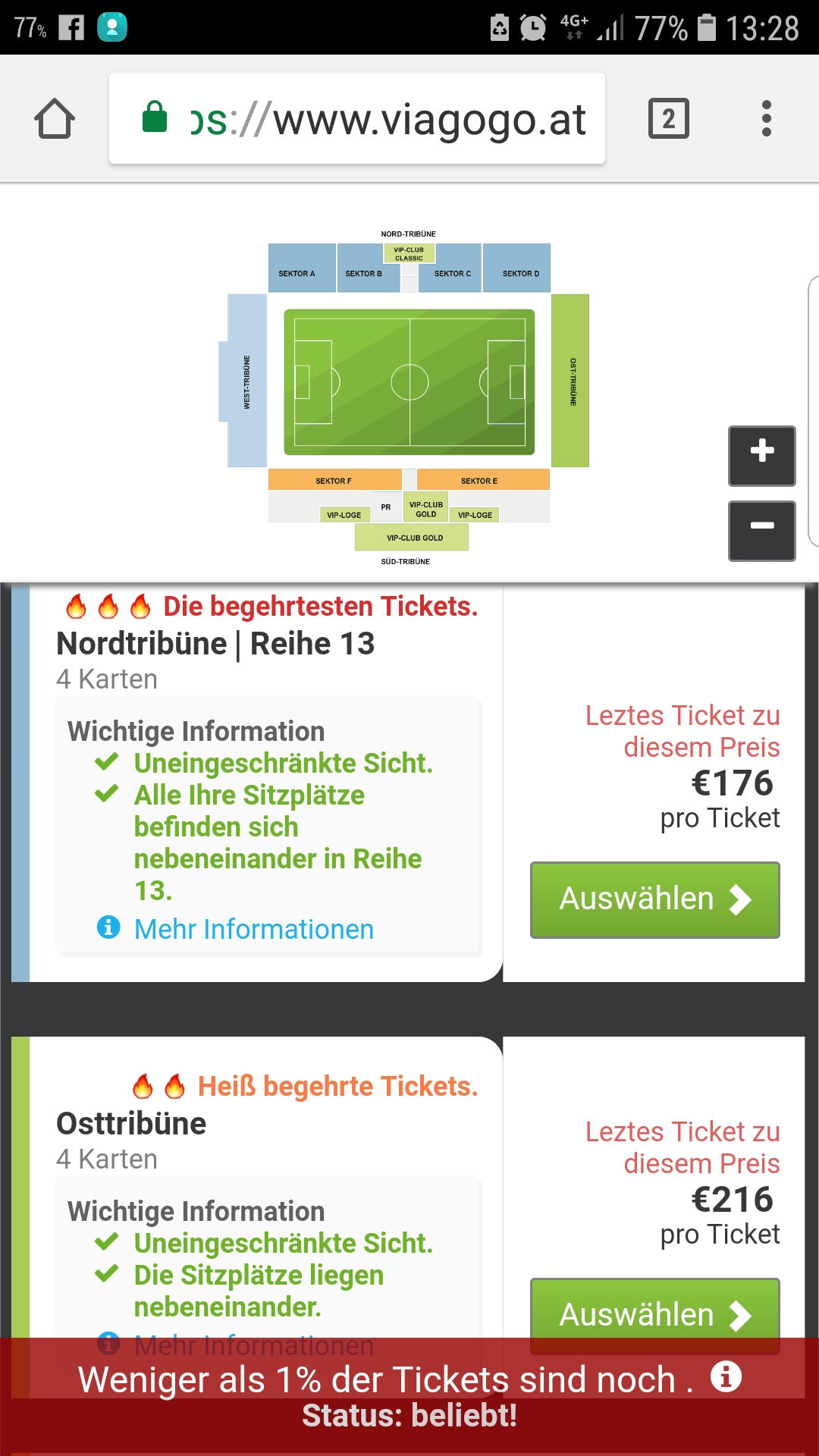Open the browser tab switcher
The image size is (819, 1456).
[669, 118]
